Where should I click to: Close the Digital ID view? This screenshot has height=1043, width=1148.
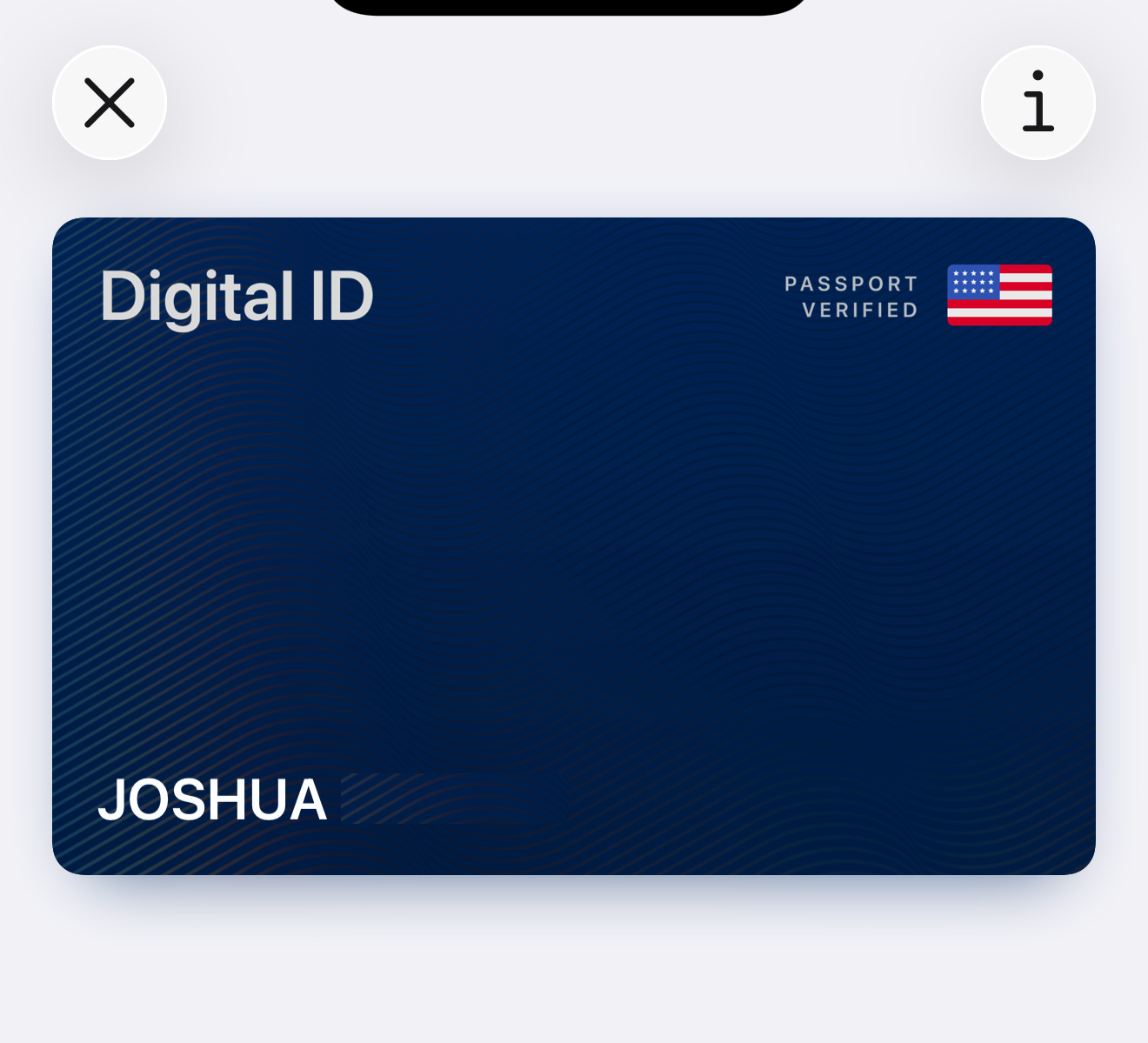coord(110,103)
